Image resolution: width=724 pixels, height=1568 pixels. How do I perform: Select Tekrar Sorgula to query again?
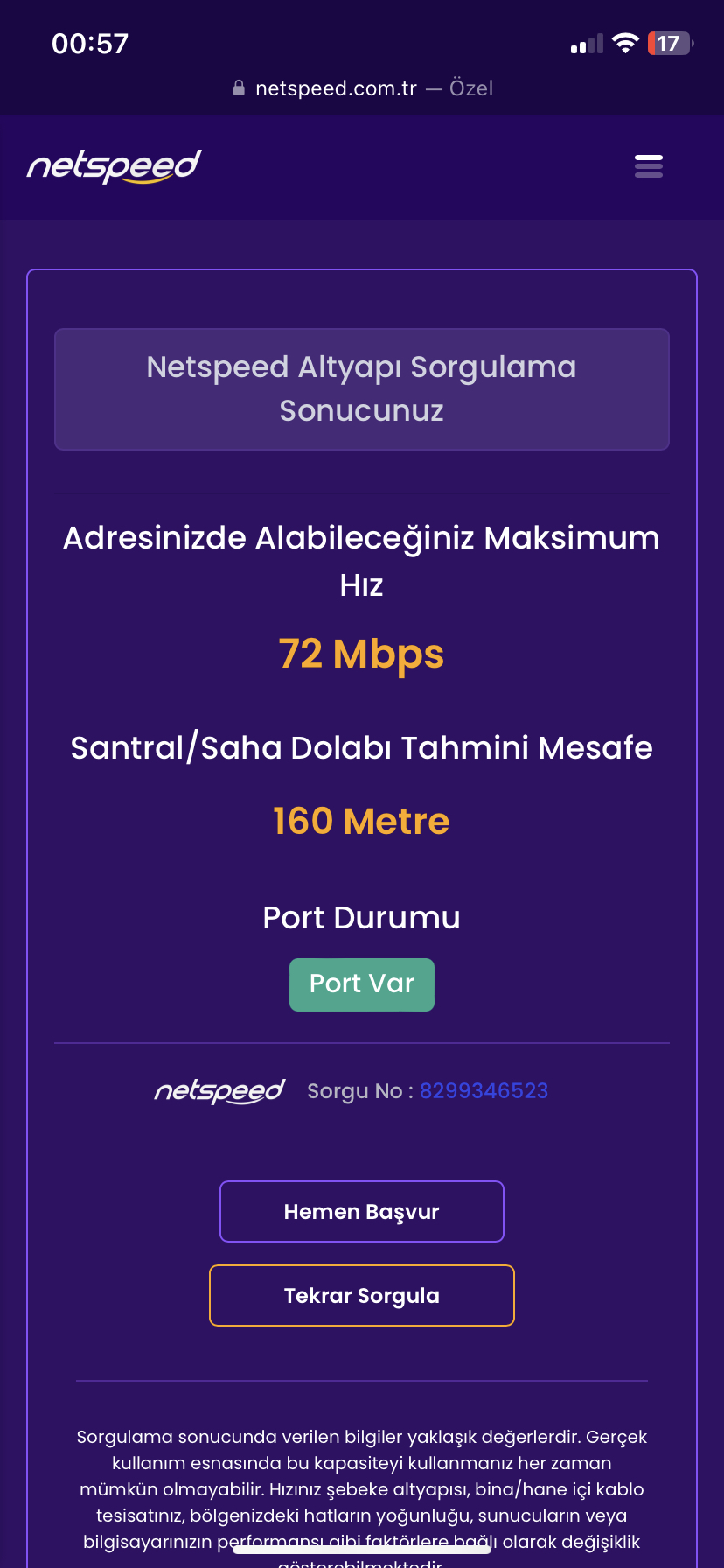pos(362,1295)
